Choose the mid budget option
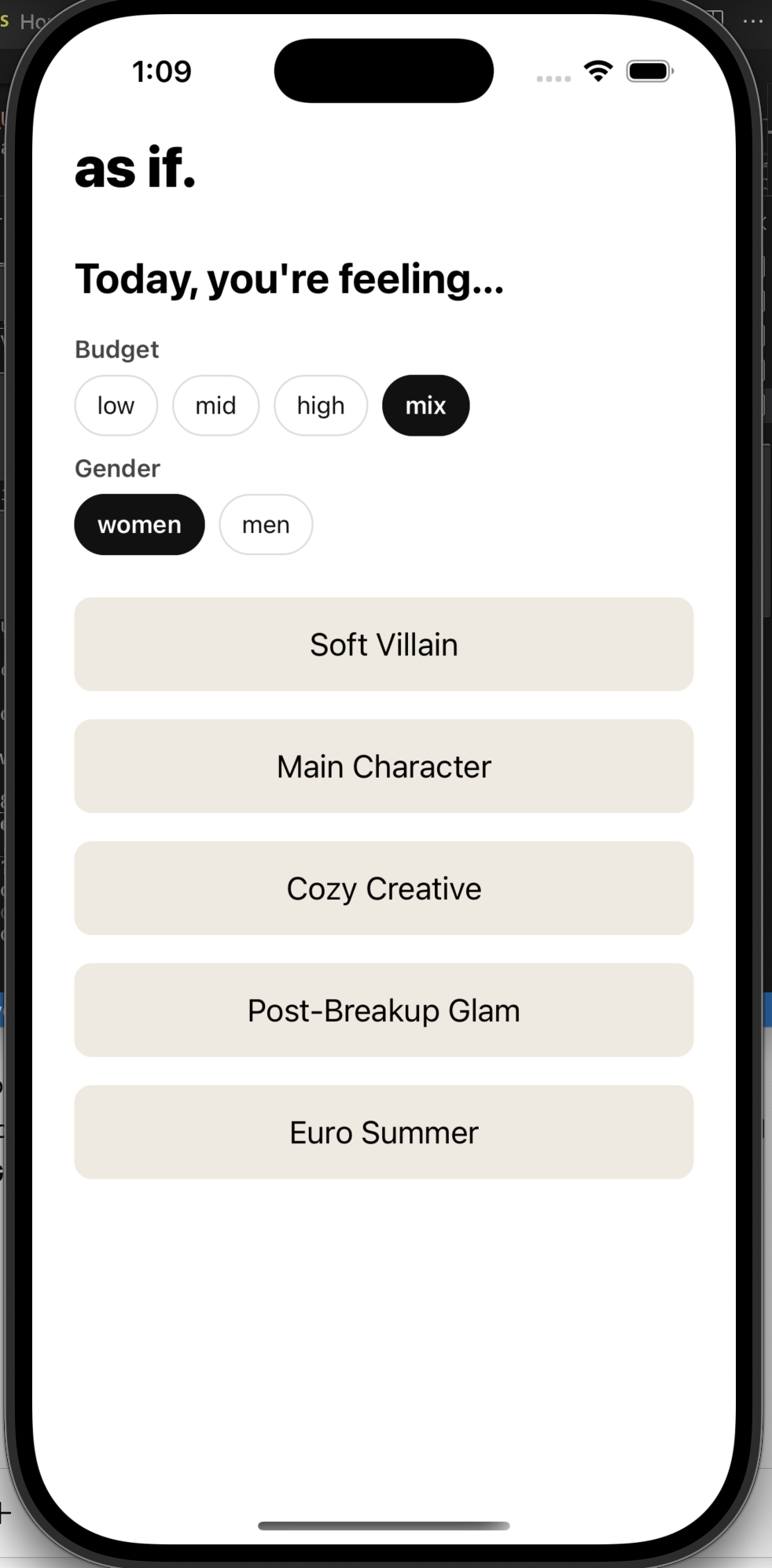This screenshot has height=1568, width=772. [215, 406]
